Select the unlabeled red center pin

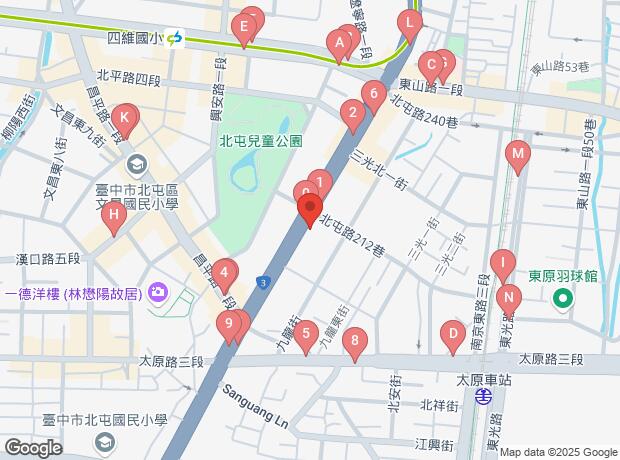tap(309, 210)
